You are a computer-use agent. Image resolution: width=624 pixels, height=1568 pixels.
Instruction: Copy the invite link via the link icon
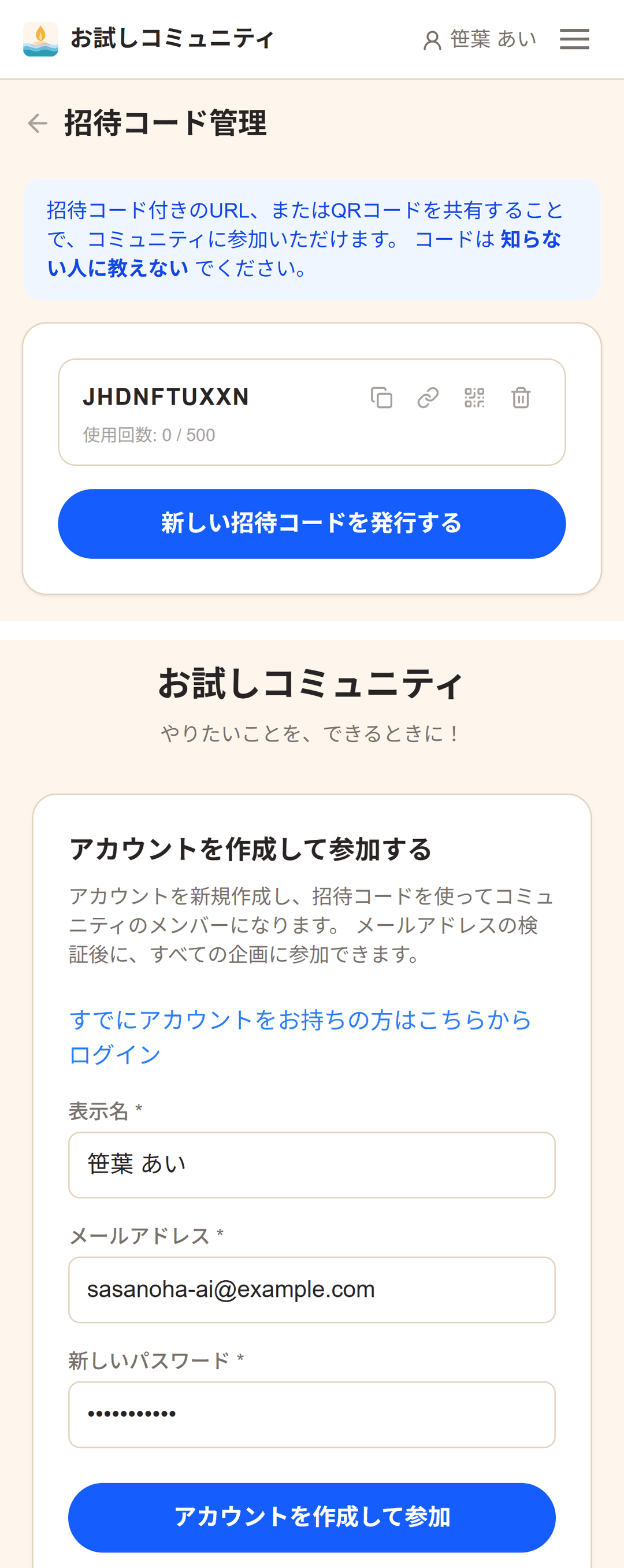point(428,398)
